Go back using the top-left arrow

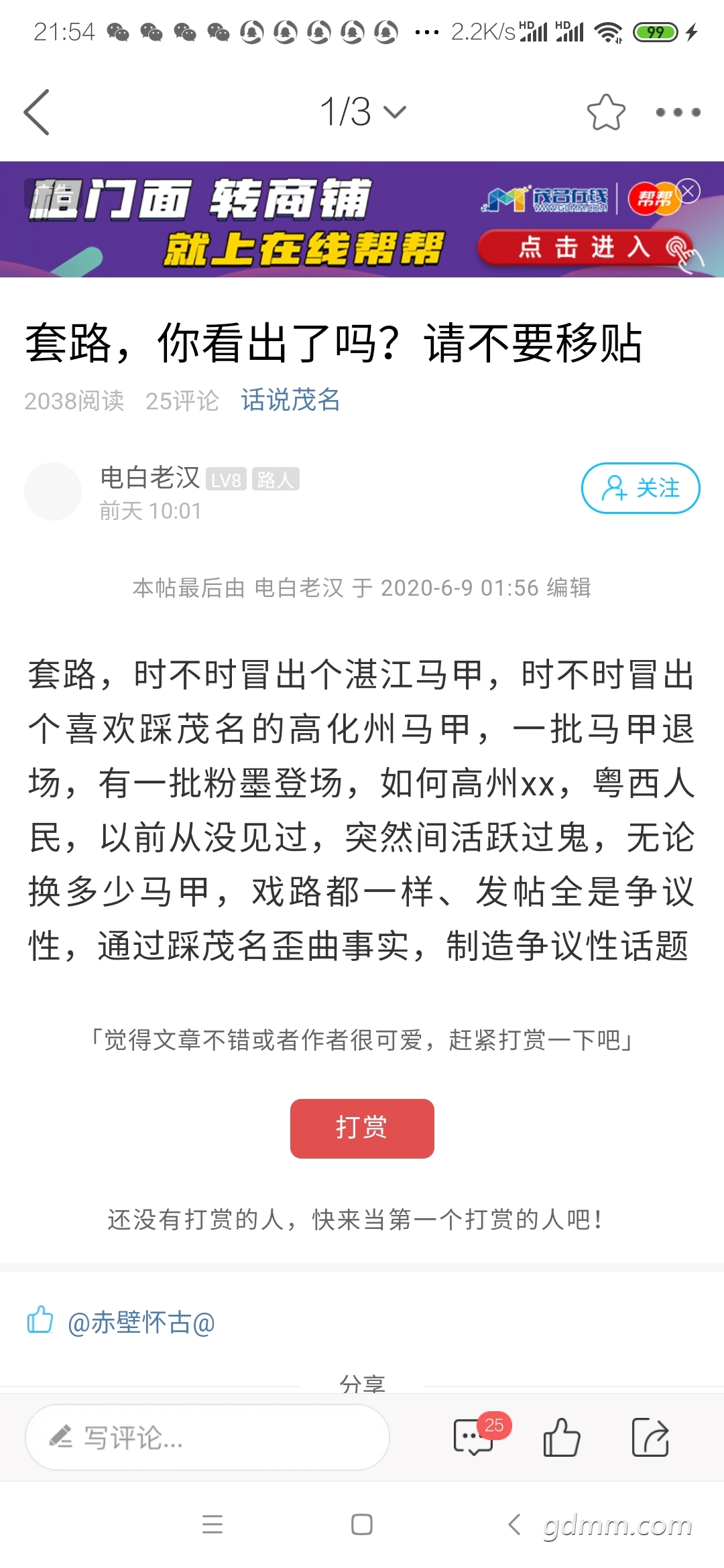tap(37, 112)
